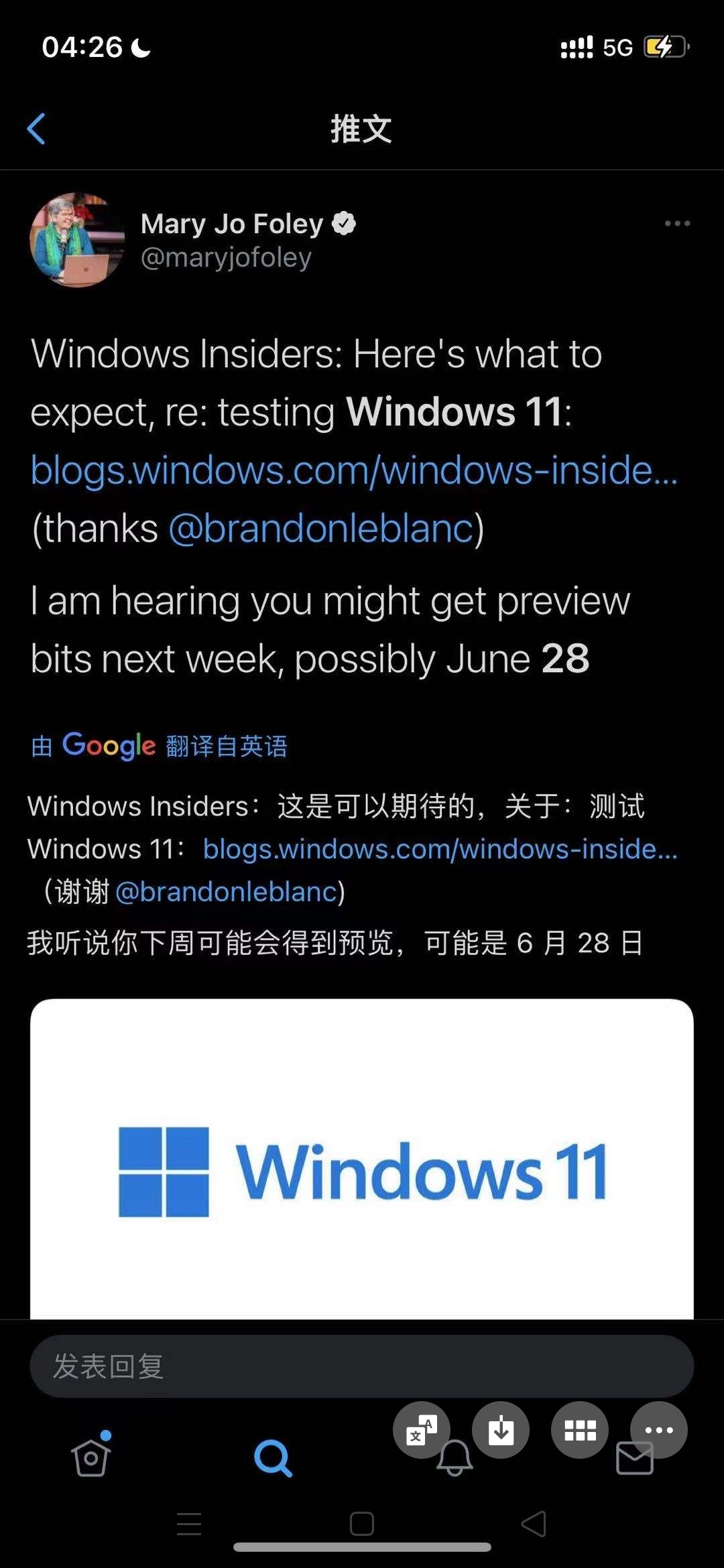Open Mary Jo Foley's profile picture
This screenshot has width=724, height=1568.
78,240
